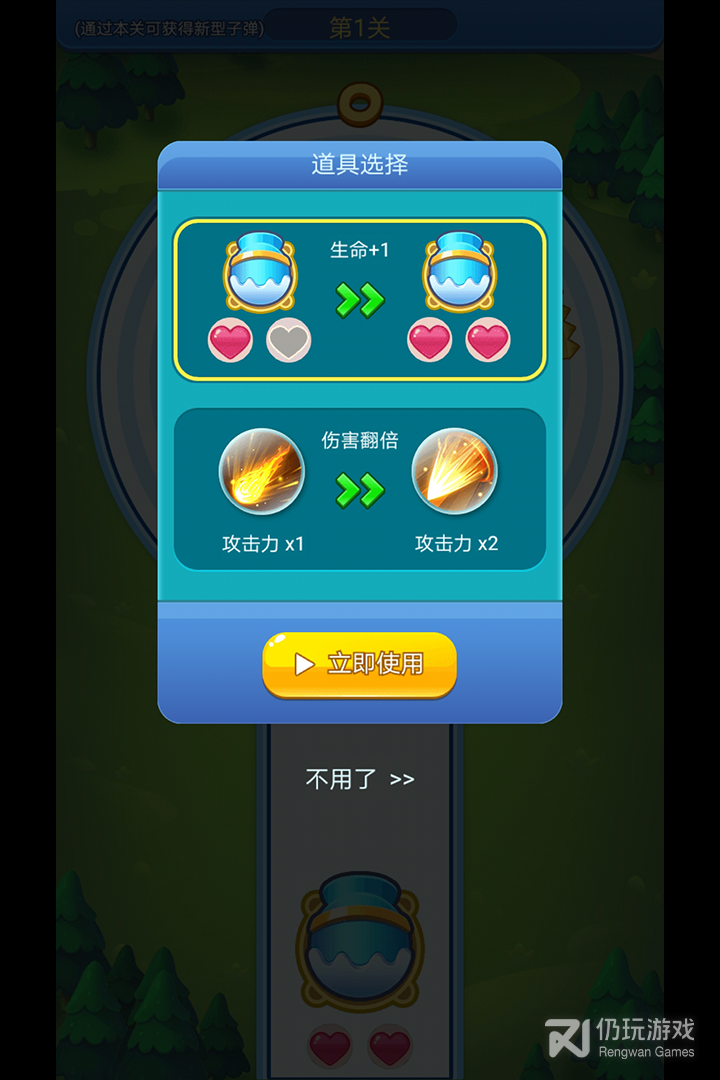Choose the 伤害翻倍 double damage item

(360, 489)
